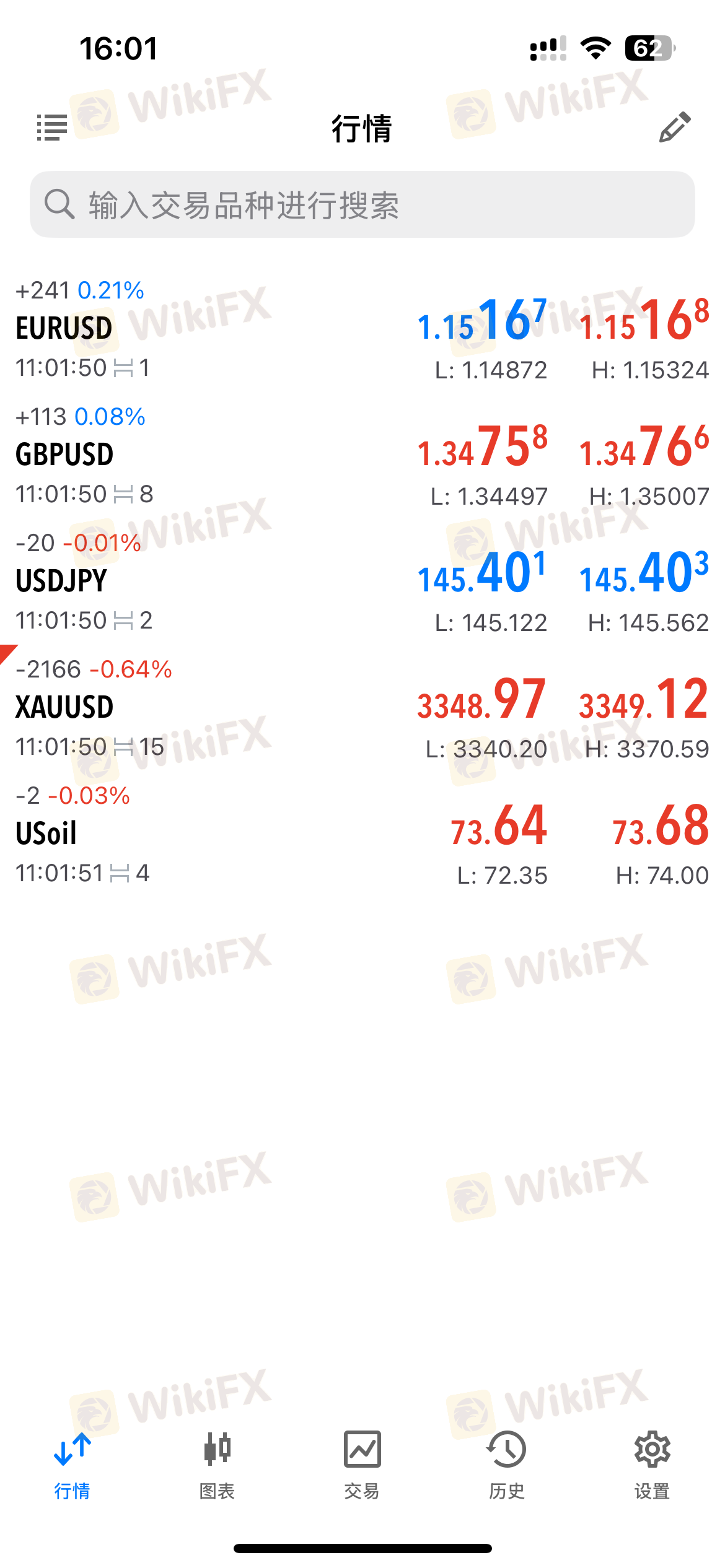
Task: Select the GBPUSD quote row
Action: click(x=362, y=457)
